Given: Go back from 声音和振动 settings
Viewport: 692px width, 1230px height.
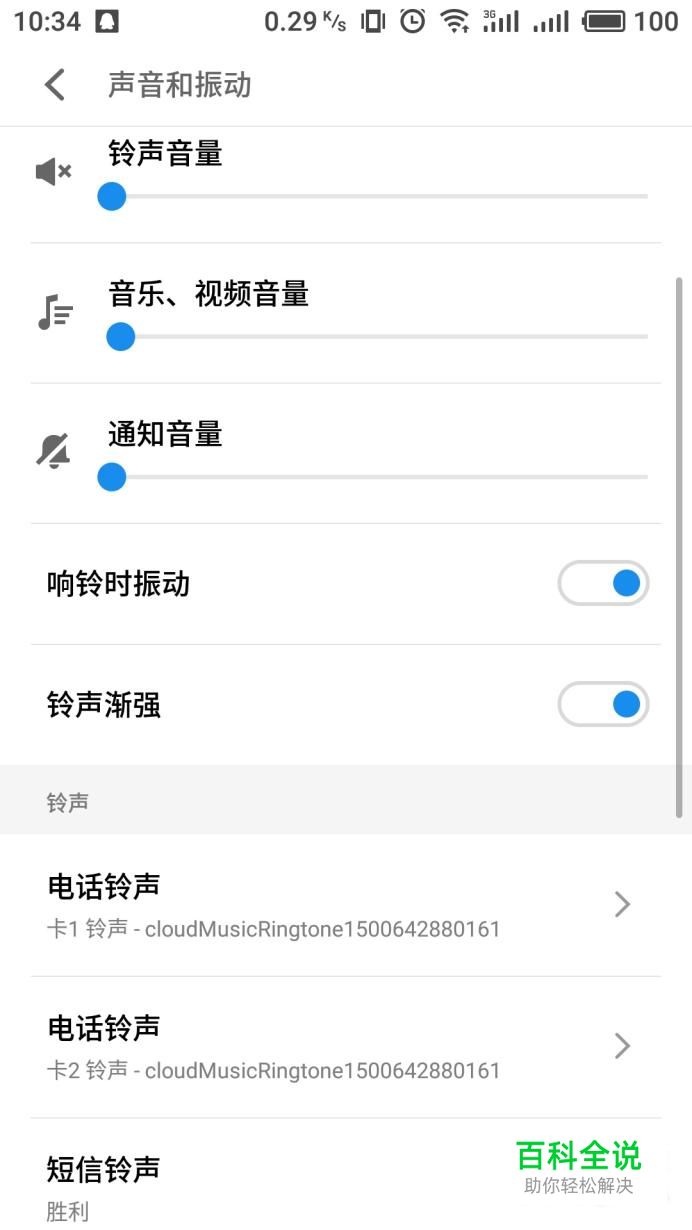Looking at the screenshot, I should point(55,85).
